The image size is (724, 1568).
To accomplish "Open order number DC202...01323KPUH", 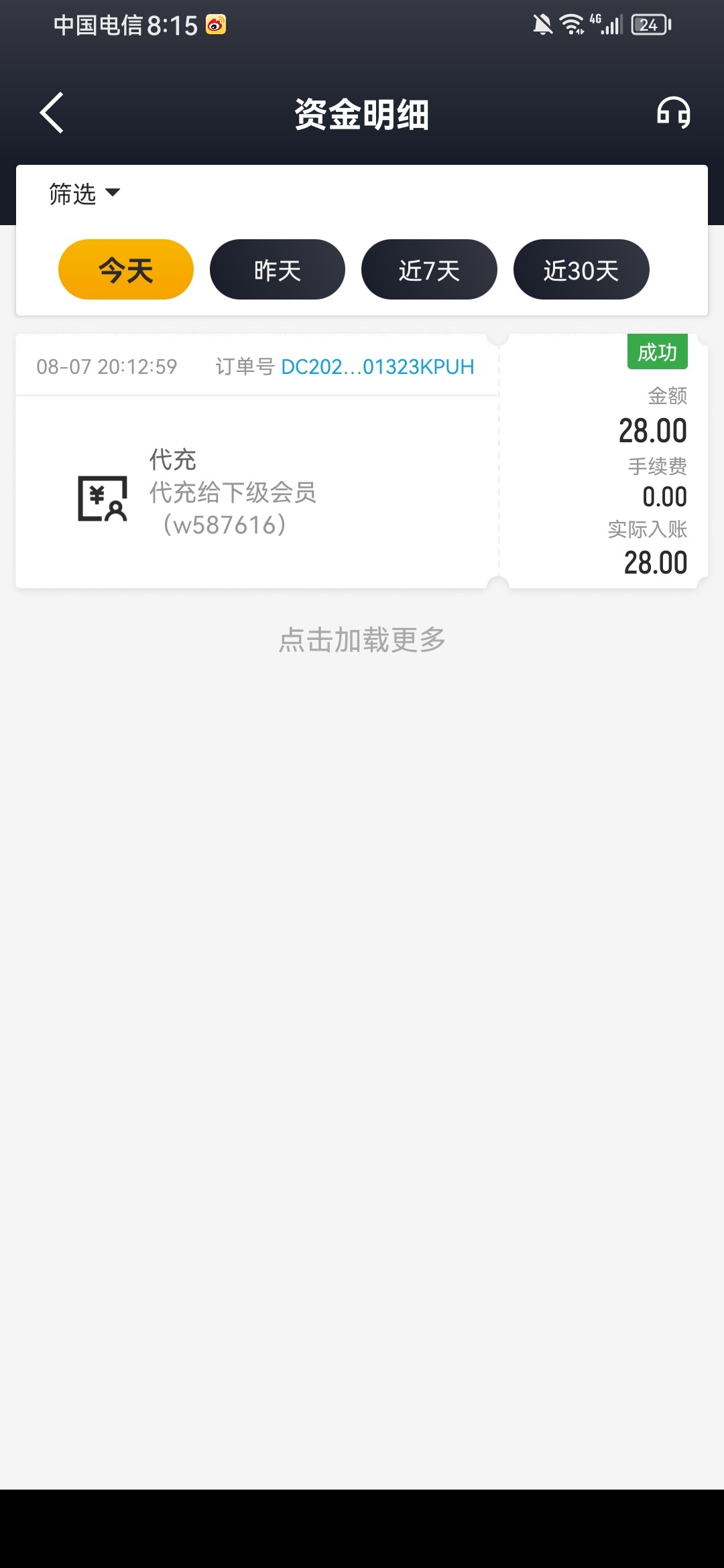I will (x=377, y=367).
